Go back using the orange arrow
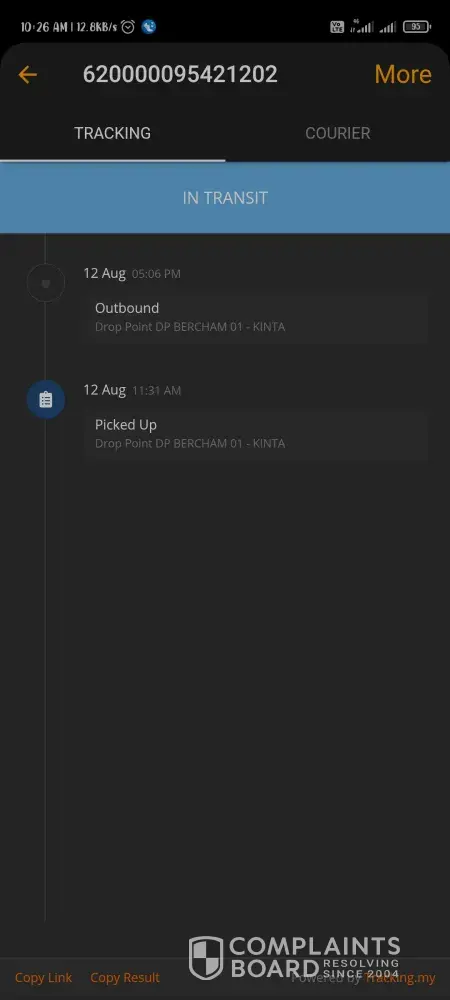450x1000 pixels. [x=27, y=75]
